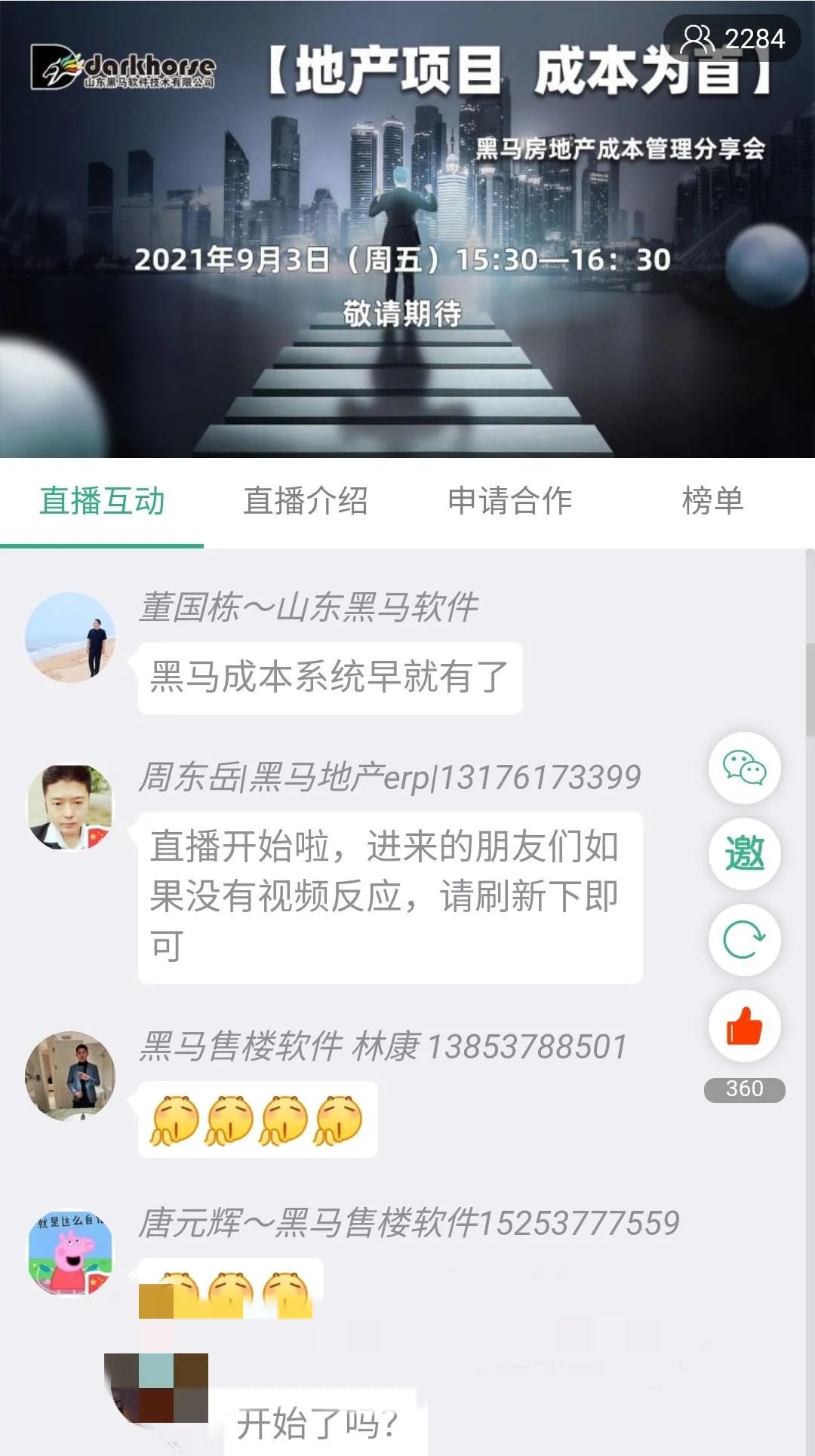Tap the WeChat share icon
Viewport: 815px width, 1456px height.
pos(744,768)
